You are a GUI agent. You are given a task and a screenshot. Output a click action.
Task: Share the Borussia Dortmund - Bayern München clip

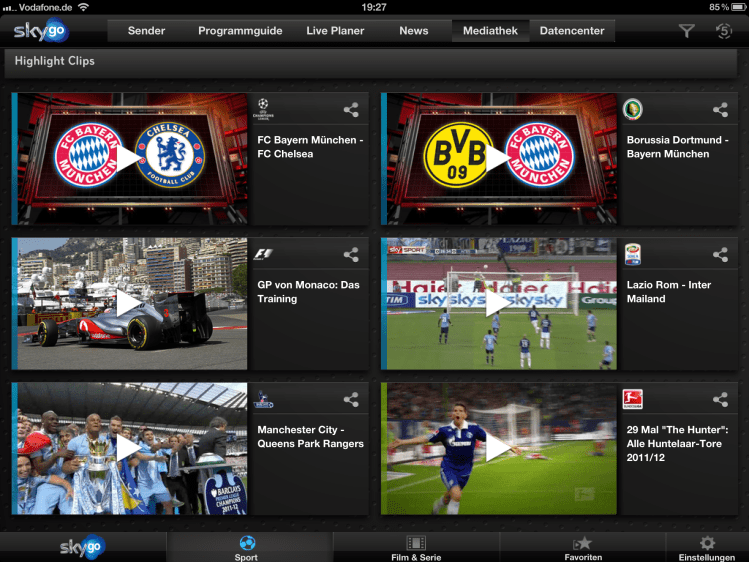(x=720, y=110)
